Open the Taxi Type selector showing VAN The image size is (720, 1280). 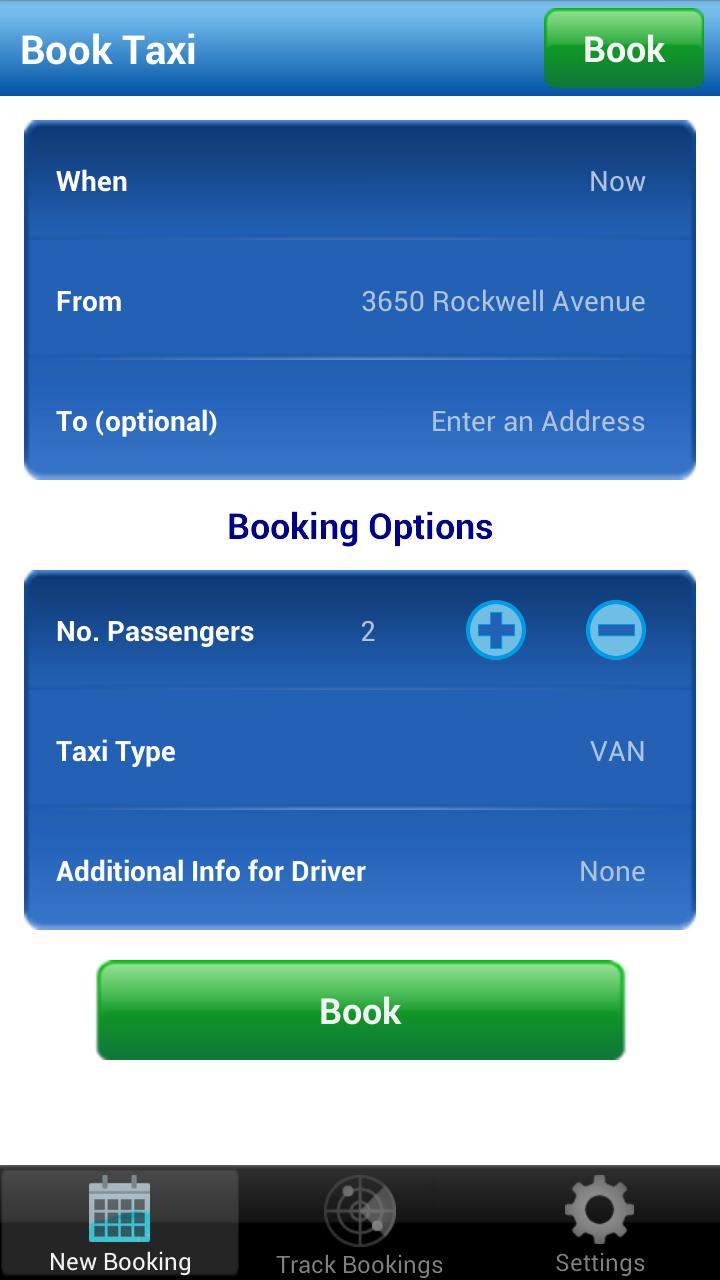(x=360, y=751)
